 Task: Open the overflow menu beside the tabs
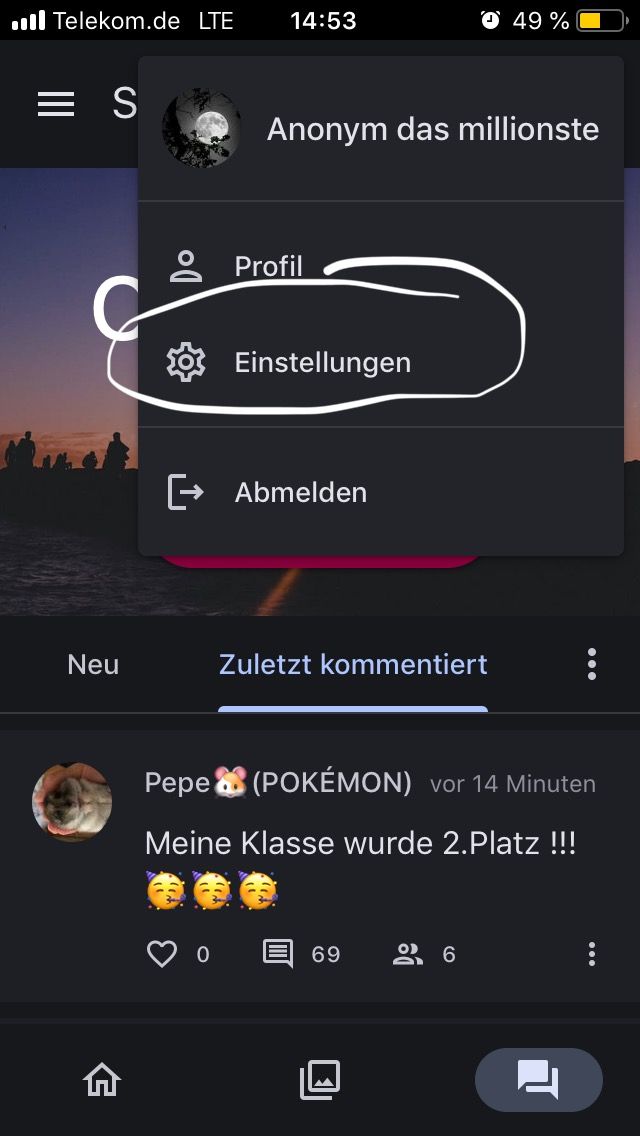click(592, 664)
